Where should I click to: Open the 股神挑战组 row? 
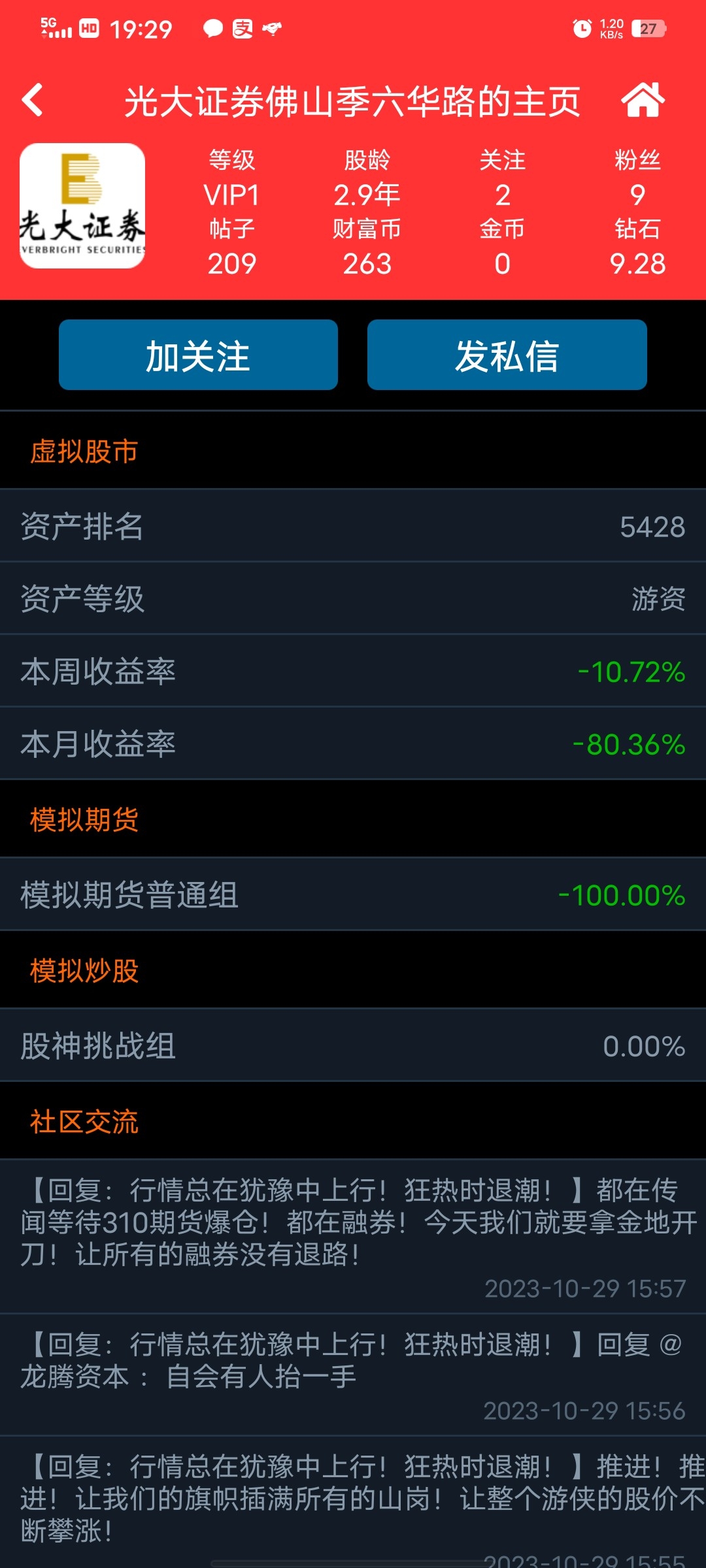(353, 1045)
